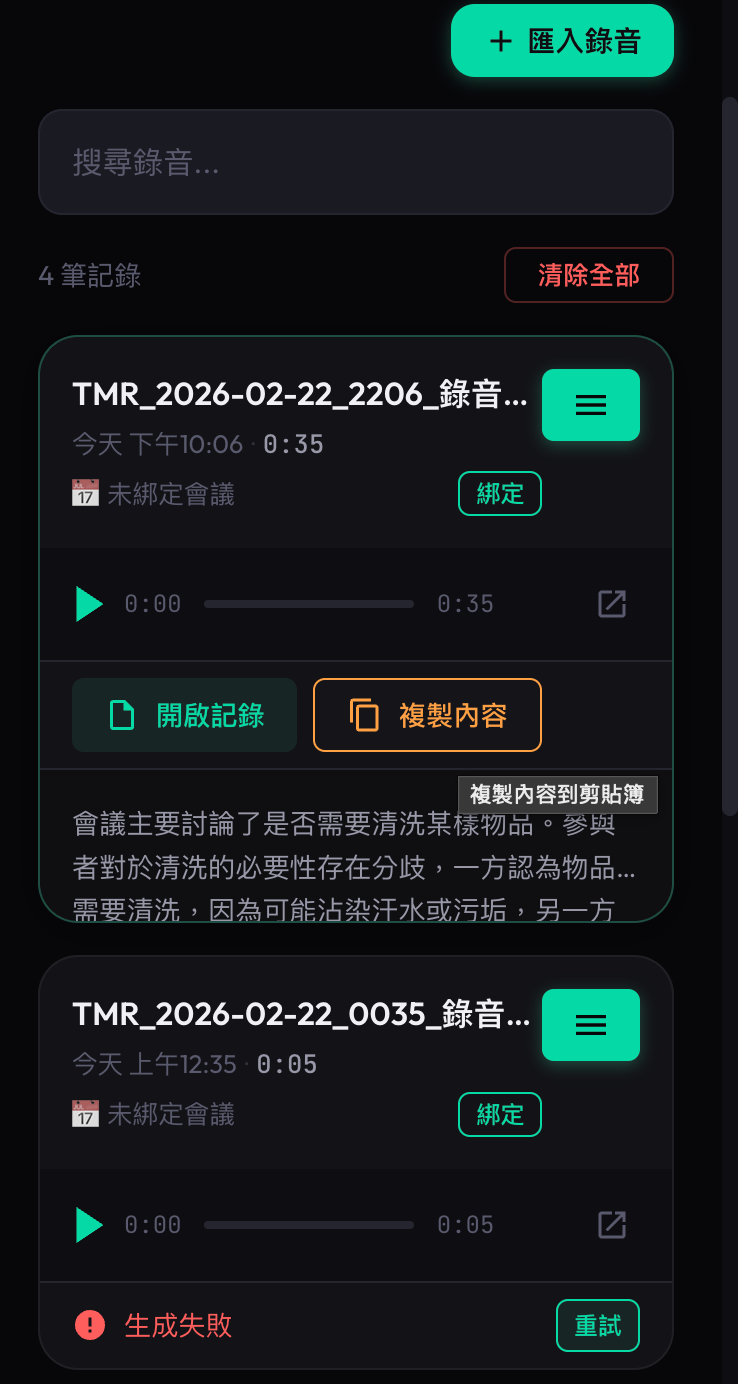Open the hamburger menu on TMR_2026-02-22_0035 recording

click(590, 1025)
